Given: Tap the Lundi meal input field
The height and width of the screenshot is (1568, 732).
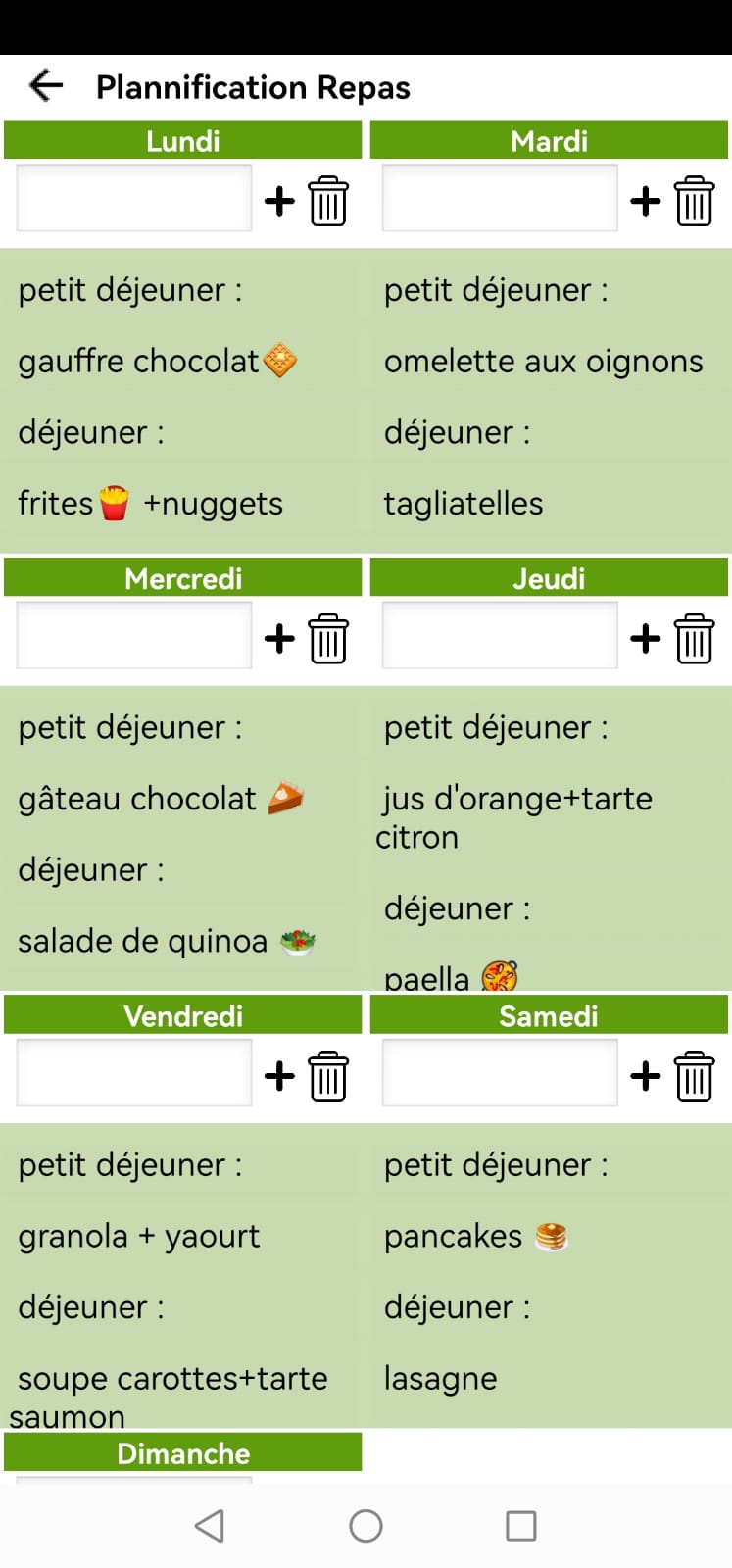Looking at the screenshot, I should point(134,198).
